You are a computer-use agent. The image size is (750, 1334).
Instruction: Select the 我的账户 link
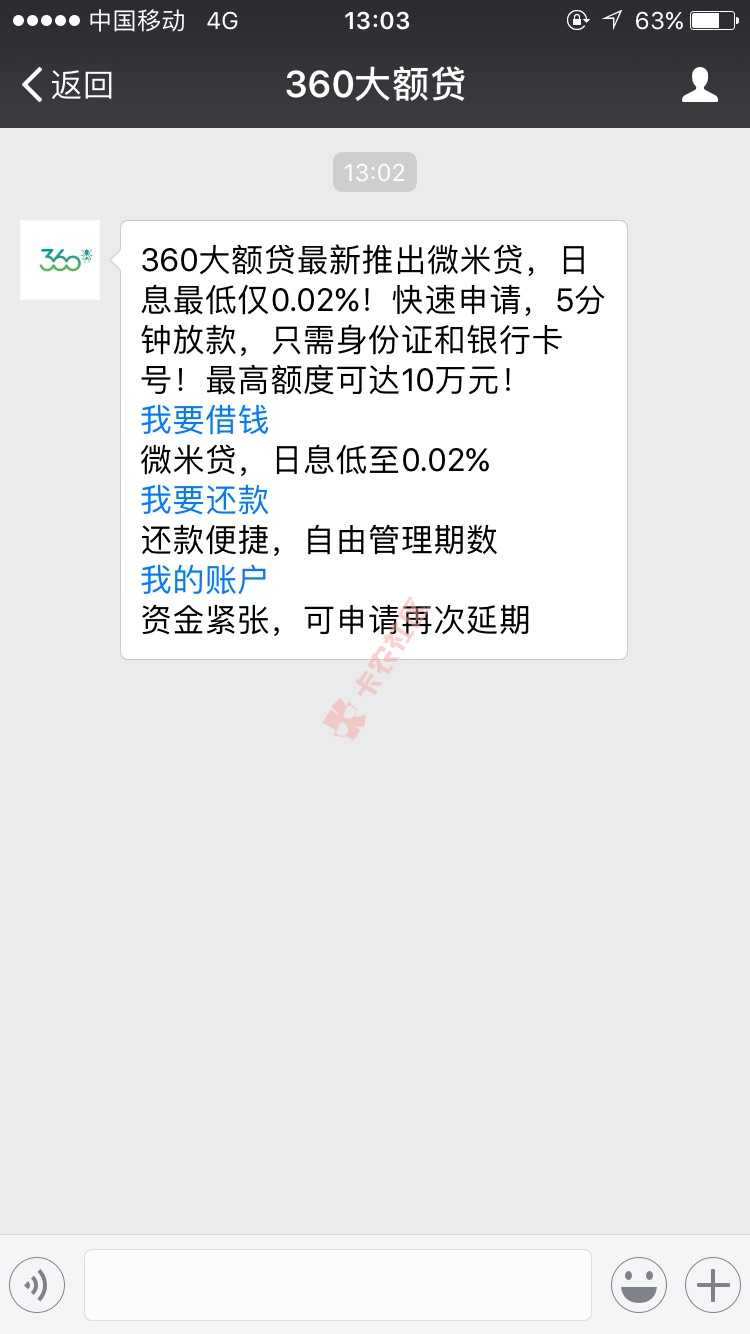point(204,580)
